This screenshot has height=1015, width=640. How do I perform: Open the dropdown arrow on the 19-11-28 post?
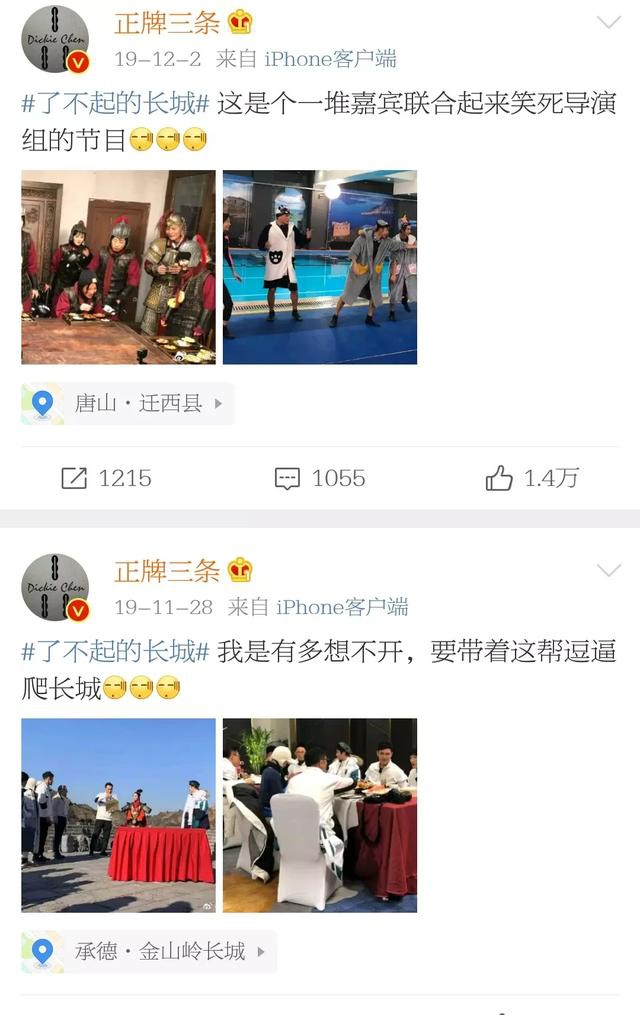[x=608, y=570]
